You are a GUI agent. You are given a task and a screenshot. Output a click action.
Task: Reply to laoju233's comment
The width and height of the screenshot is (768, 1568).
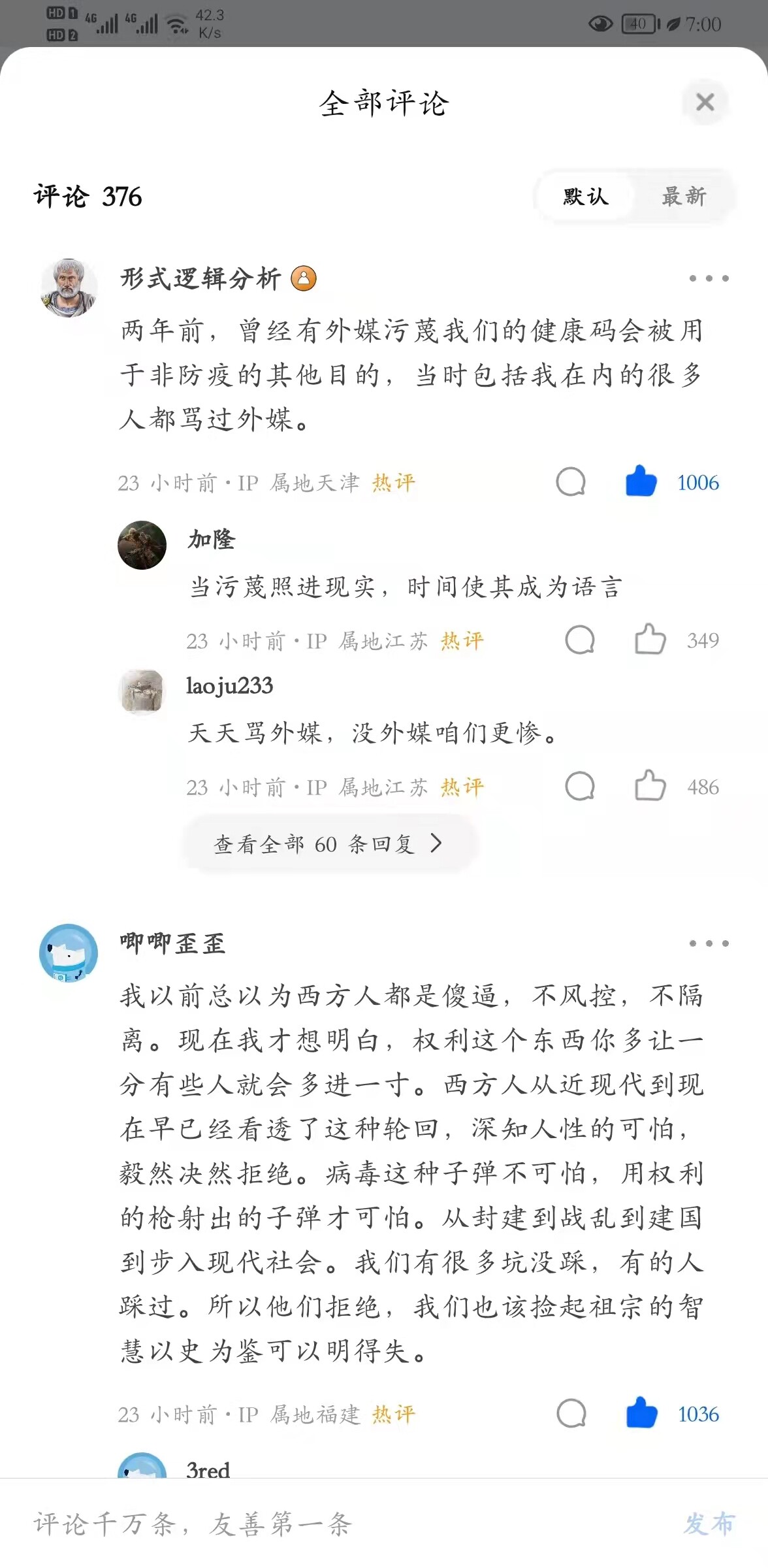point(580,787)
